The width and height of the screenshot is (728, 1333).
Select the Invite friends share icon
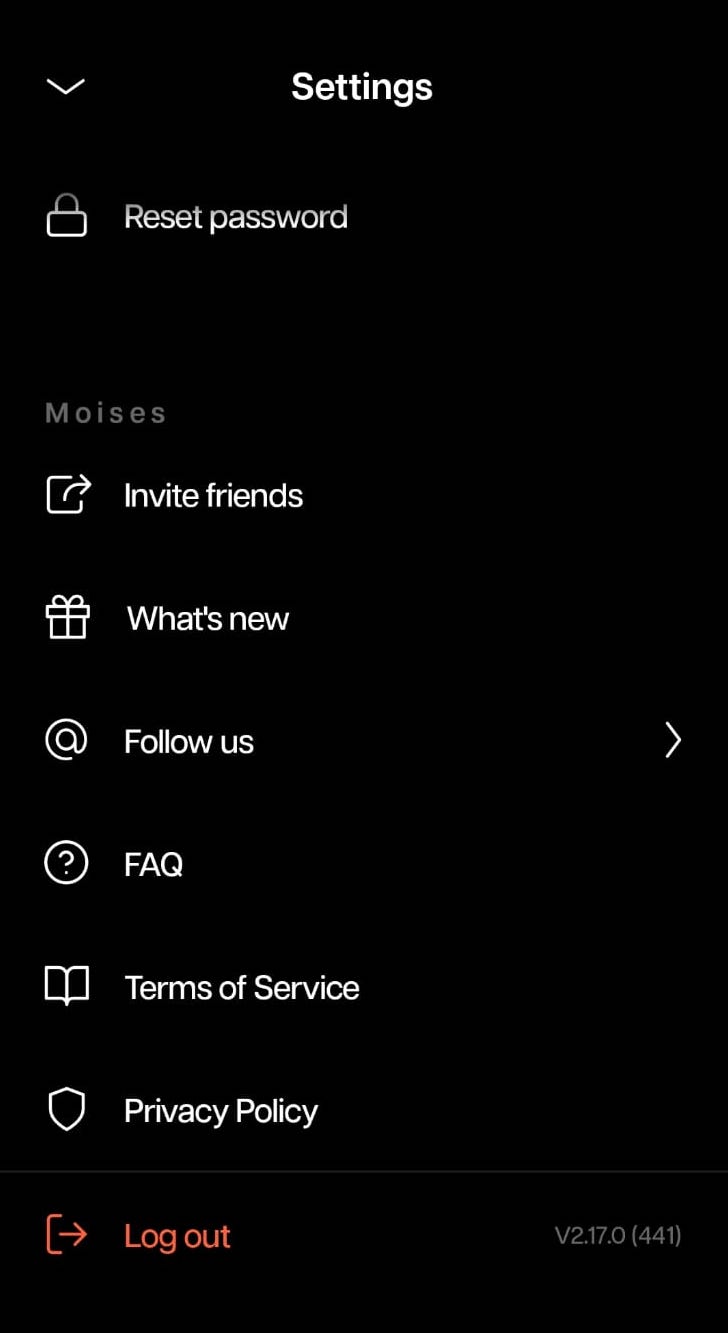click(x=66, y=494)
